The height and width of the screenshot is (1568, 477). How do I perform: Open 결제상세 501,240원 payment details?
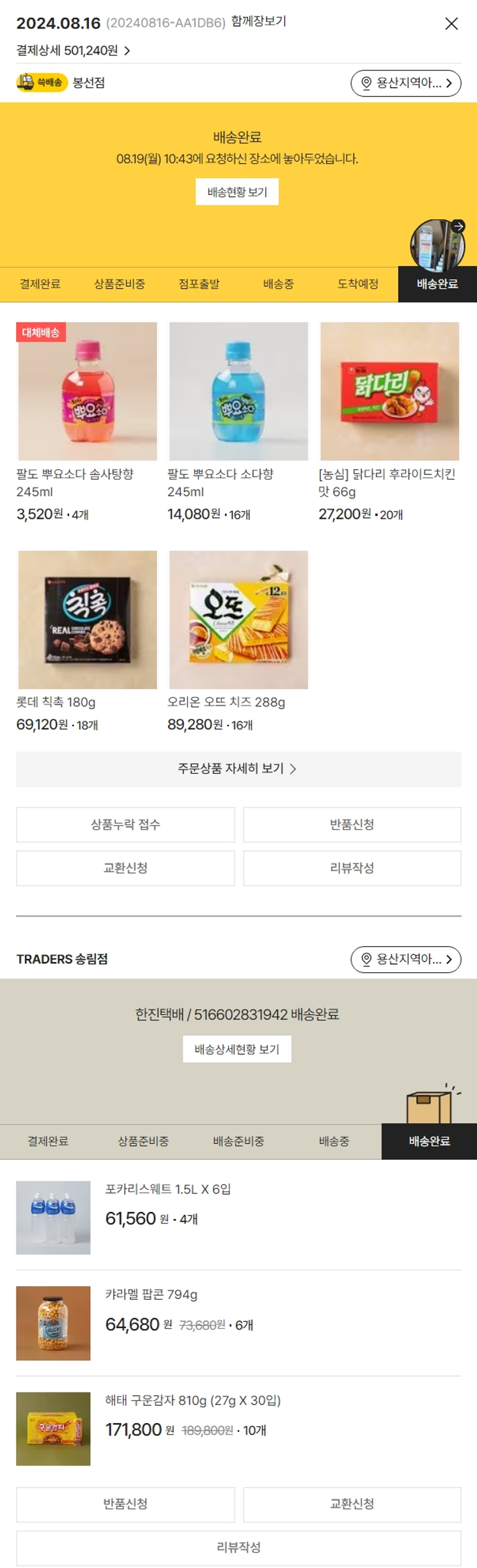click(x=73, y=50)
